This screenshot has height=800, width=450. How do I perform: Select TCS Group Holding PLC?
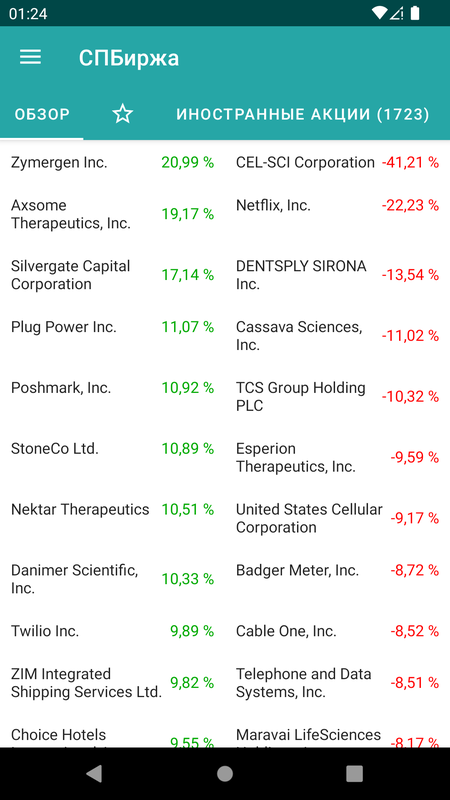tap(337, 397)
